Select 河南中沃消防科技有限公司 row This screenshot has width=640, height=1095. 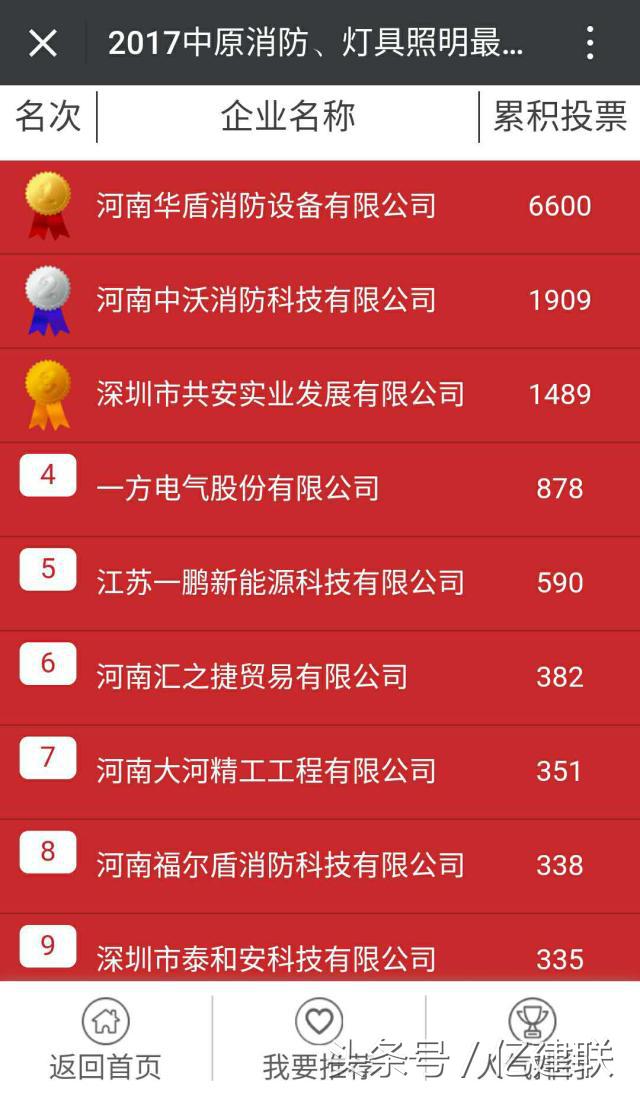pyautogui.click(x=266, y=299)
